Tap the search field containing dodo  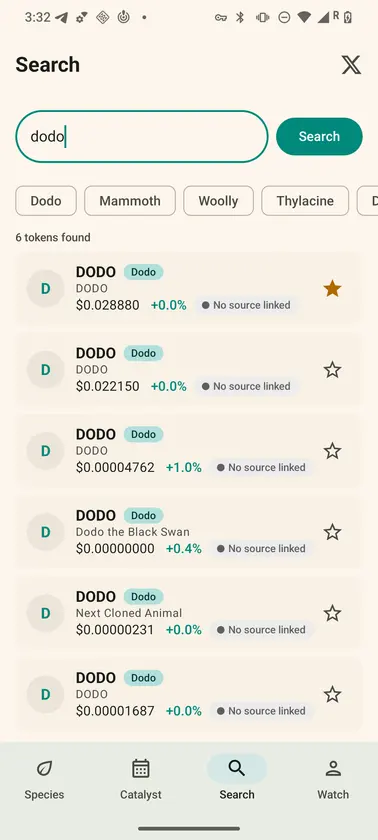point(141,137)
